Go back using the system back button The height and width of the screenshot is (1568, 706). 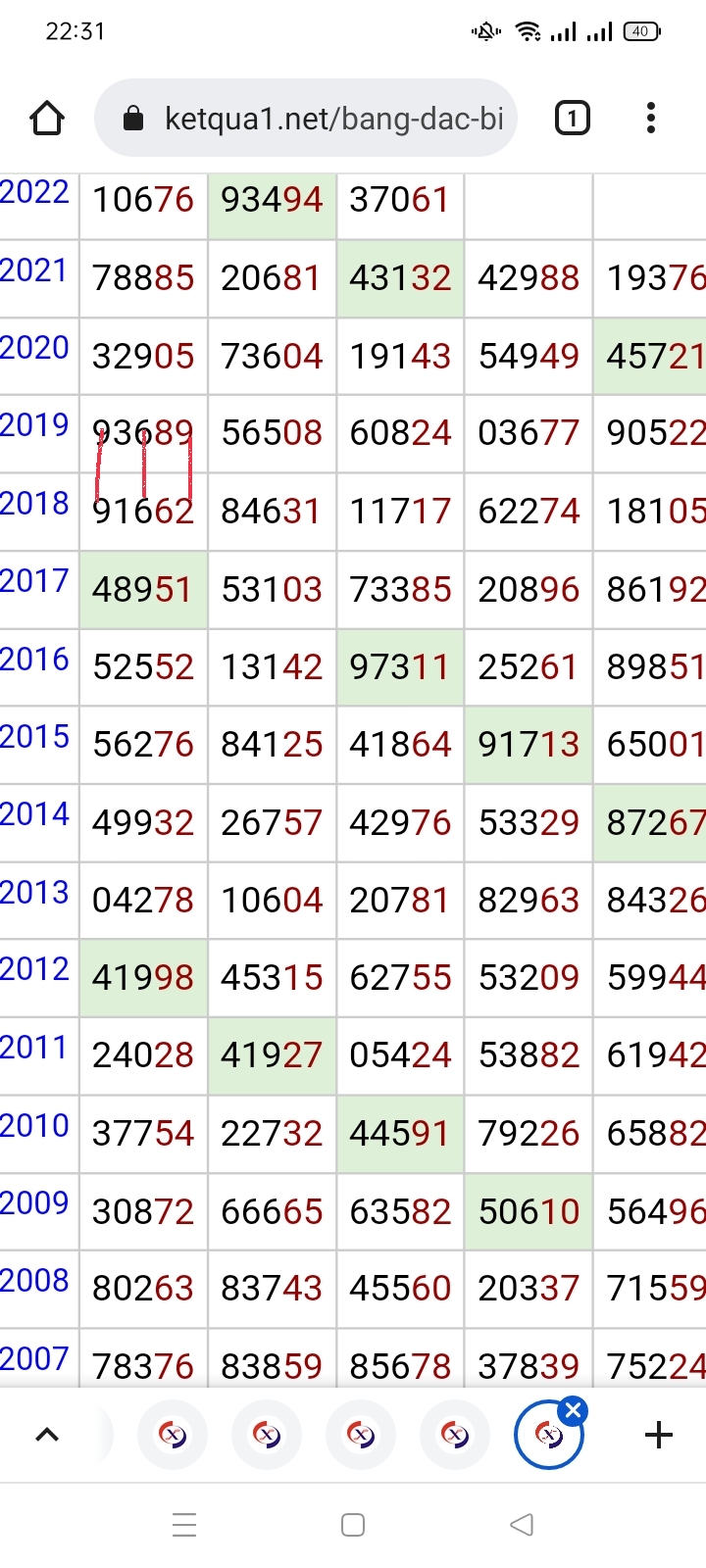[522, 1525]
